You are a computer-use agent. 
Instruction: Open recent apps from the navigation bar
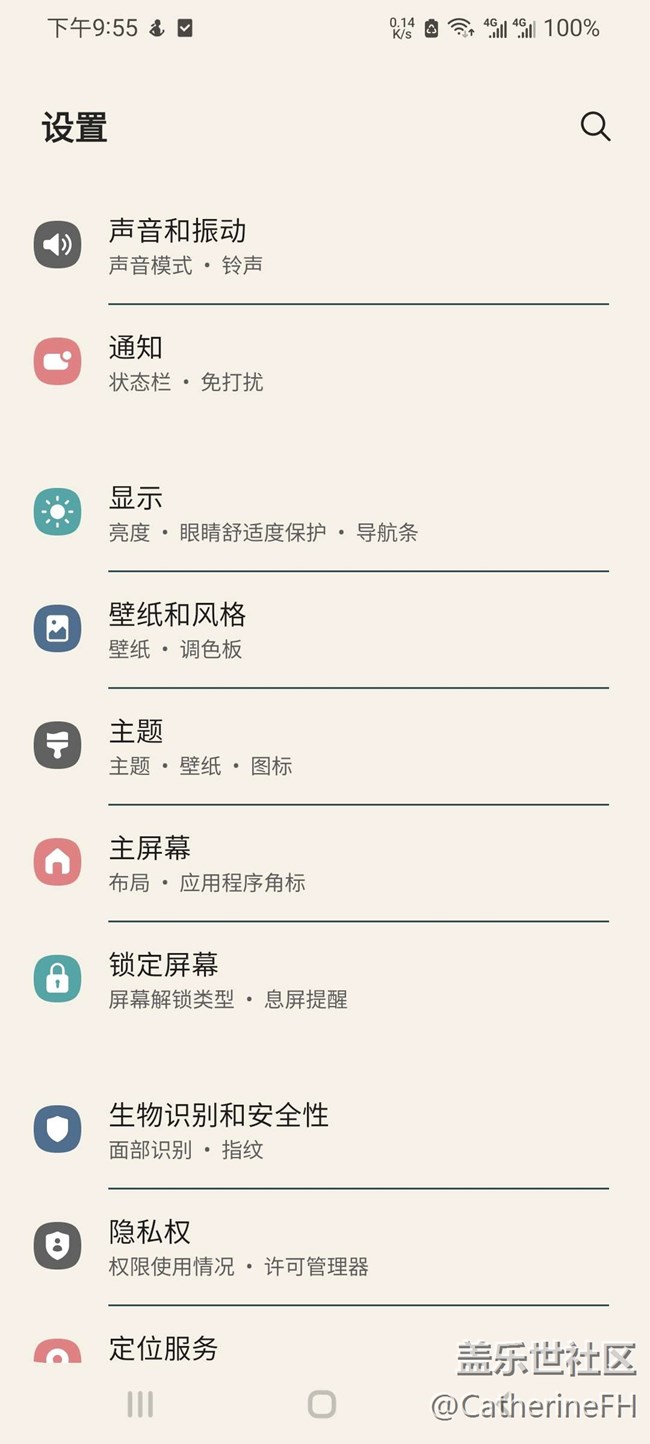tap(140, 1404)
